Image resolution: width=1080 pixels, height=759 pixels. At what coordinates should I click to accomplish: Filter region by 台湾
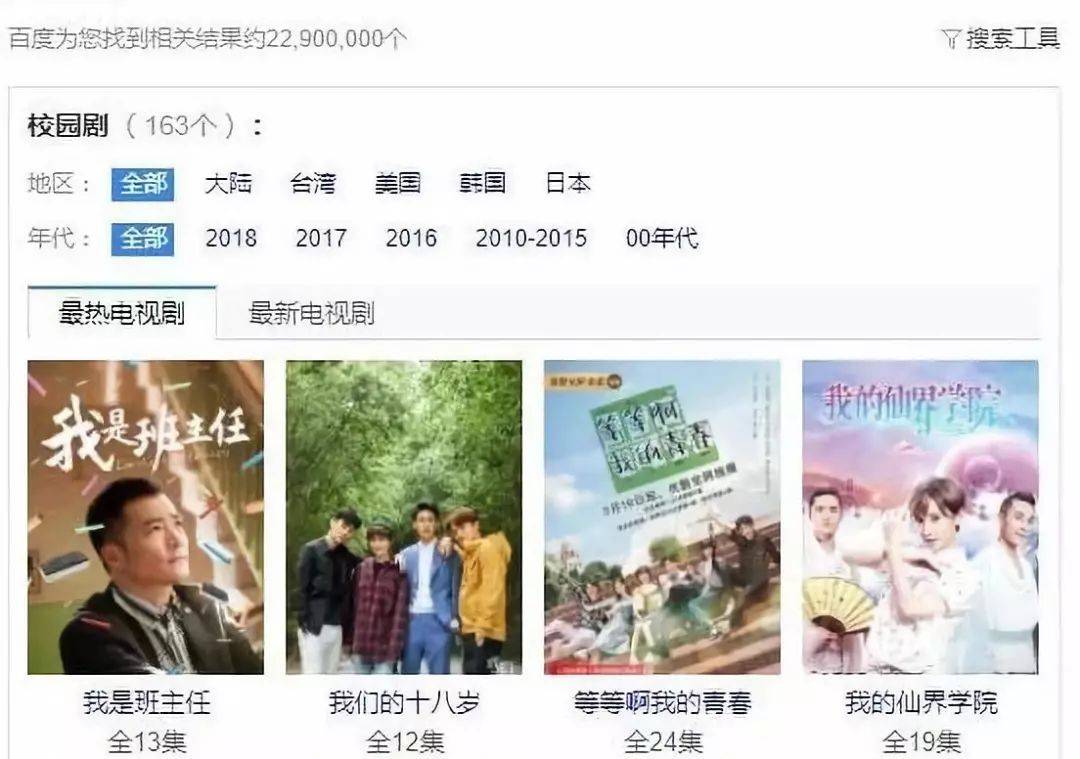click(x=313, y=184)
